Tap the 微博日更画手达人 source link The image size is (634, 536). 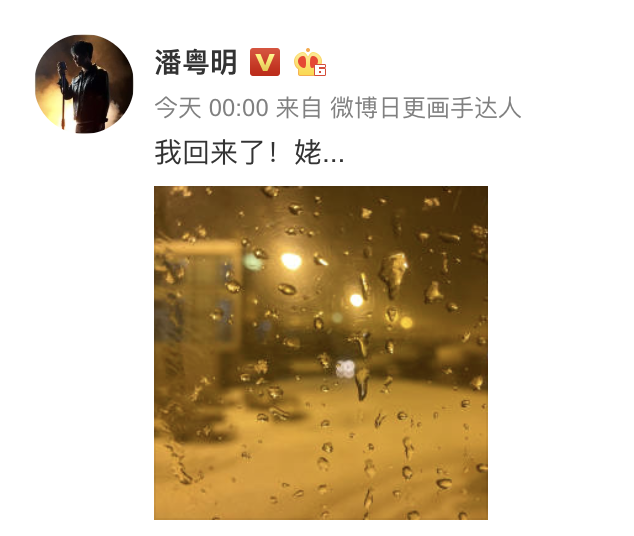[425, 108]
